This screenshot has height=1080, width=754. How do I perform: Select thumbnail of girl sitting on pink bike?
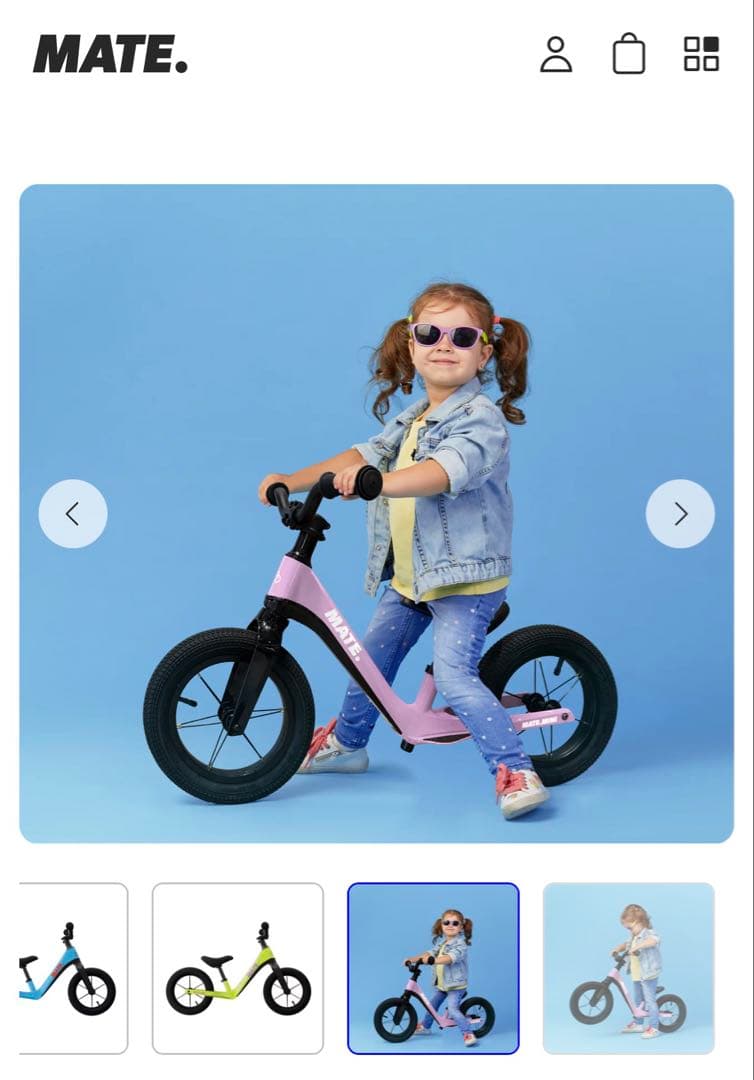tap(433, 968)
